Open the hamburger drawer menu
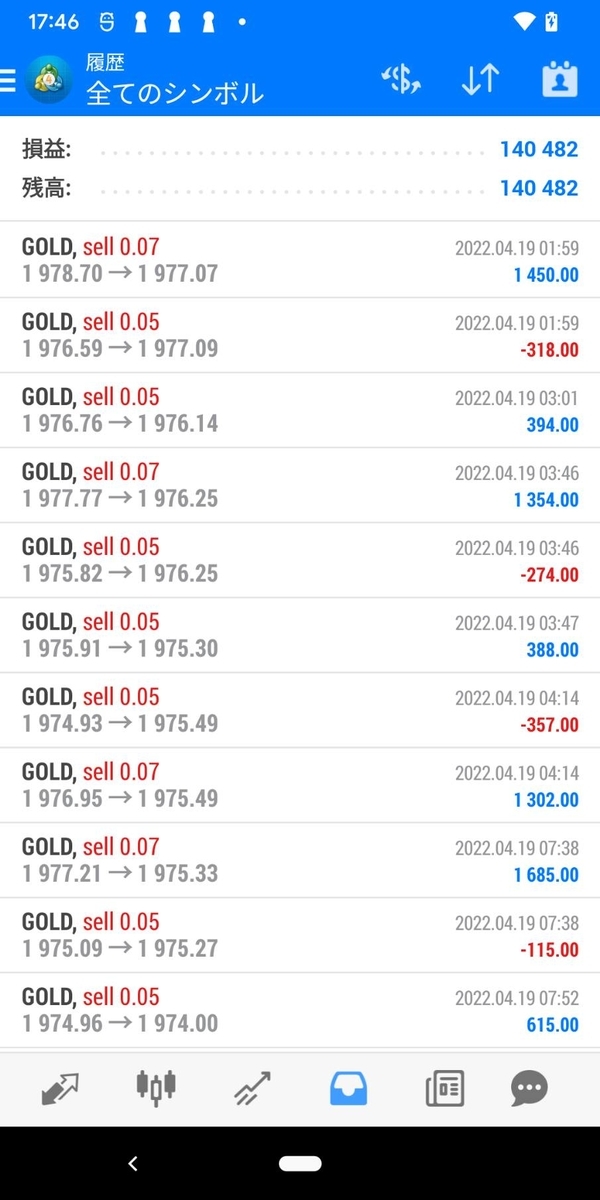The image size is (600, 1200). pos(8,80)
